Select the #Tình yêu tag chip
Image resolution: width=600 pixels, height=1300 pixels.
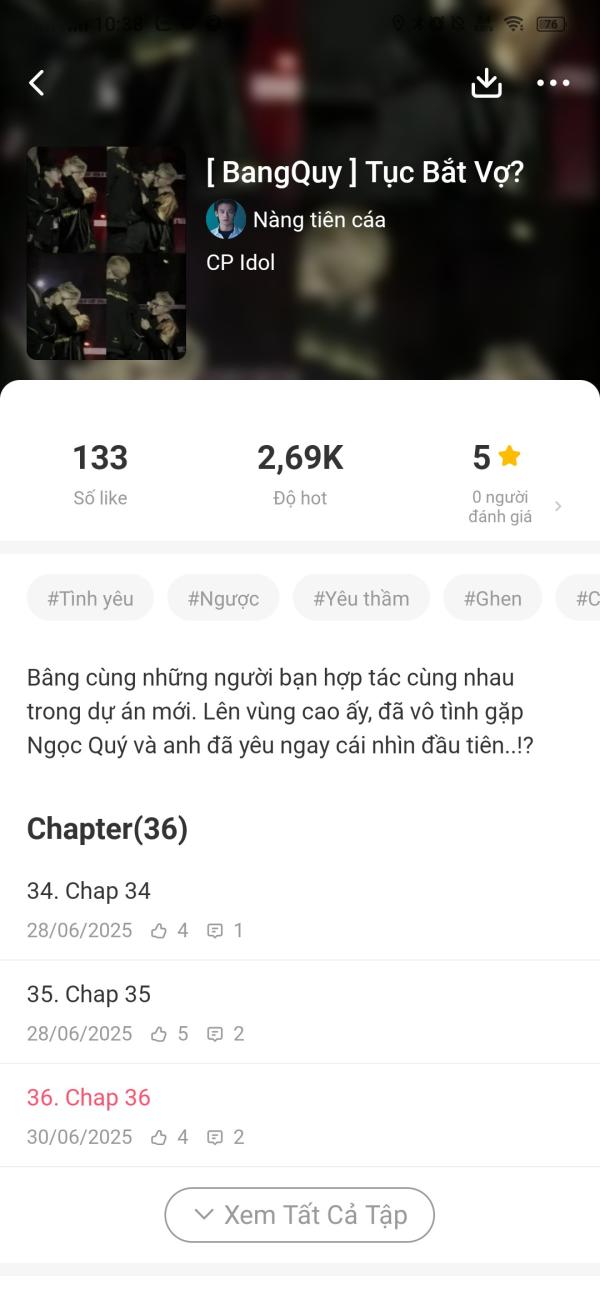coord(90,598)
